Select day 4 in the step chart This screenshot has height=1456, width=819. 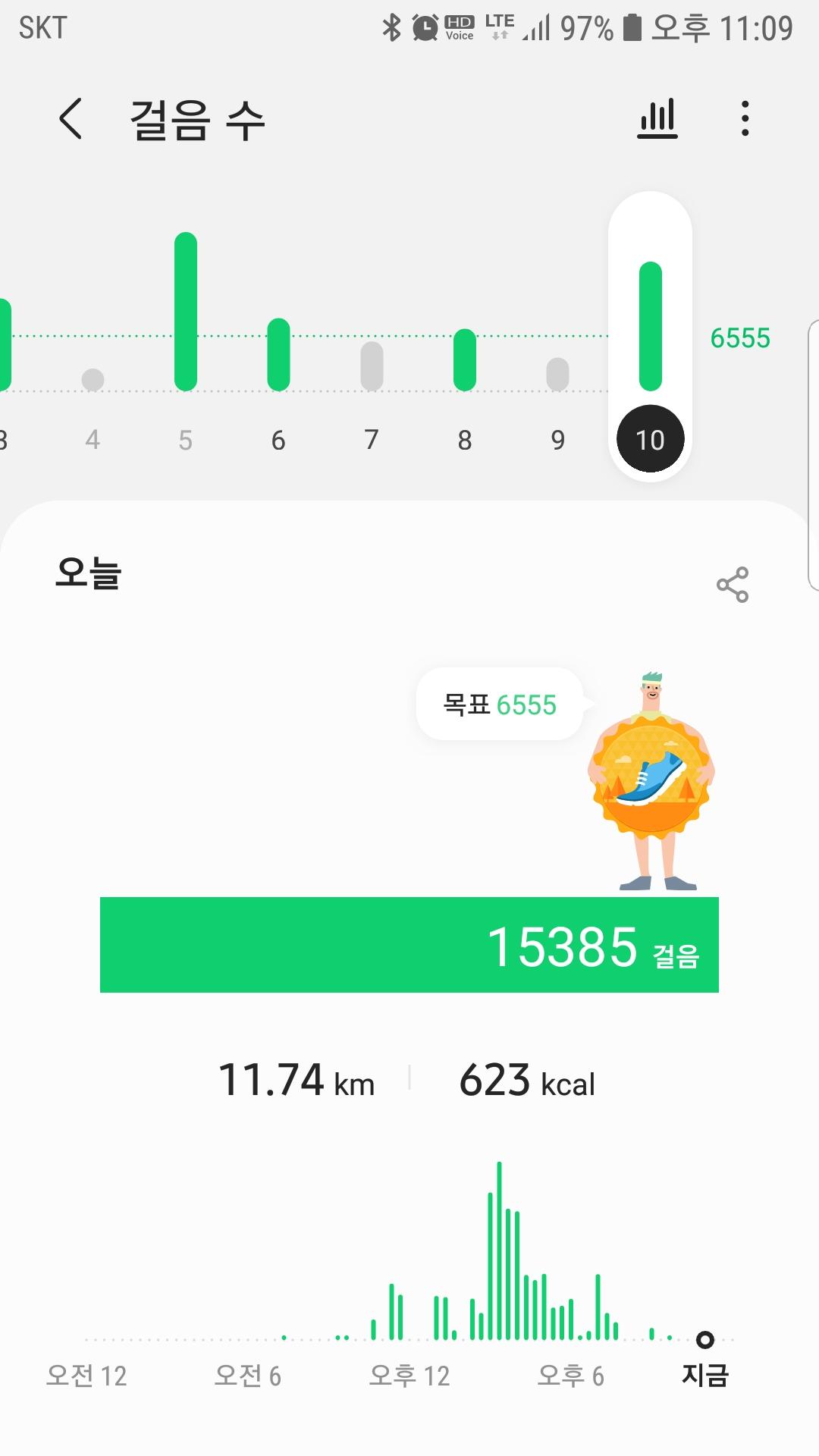coord(93,379)
